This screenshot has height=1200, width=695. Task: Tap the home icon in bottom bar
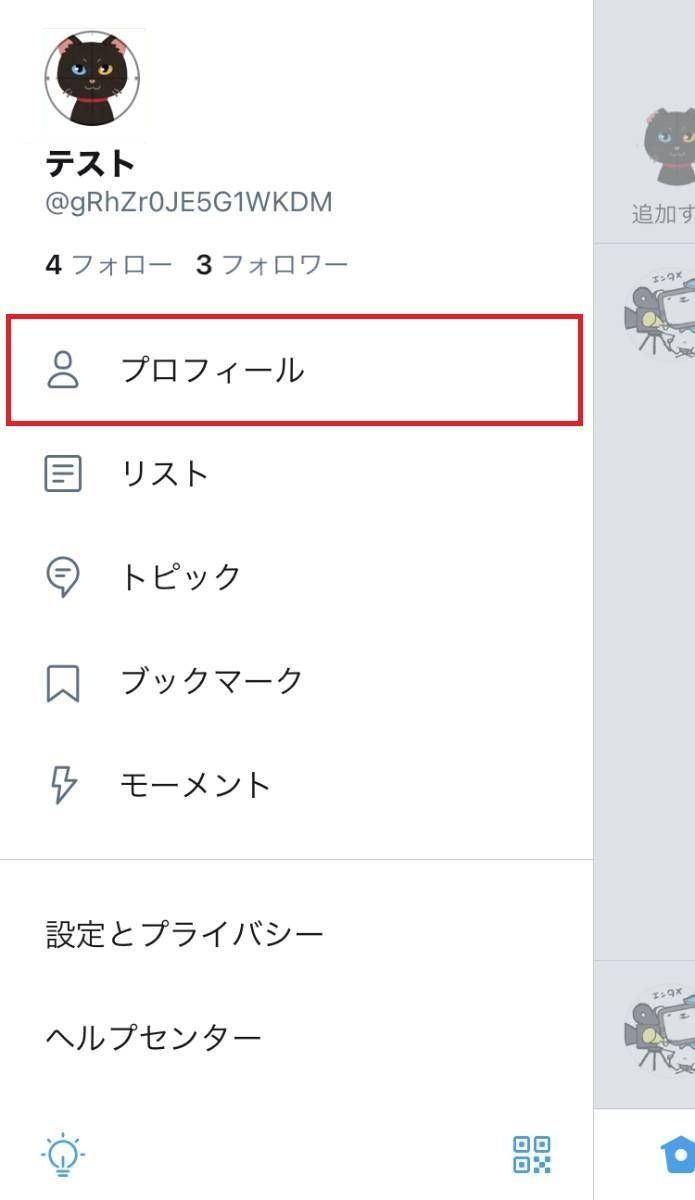679,1154
